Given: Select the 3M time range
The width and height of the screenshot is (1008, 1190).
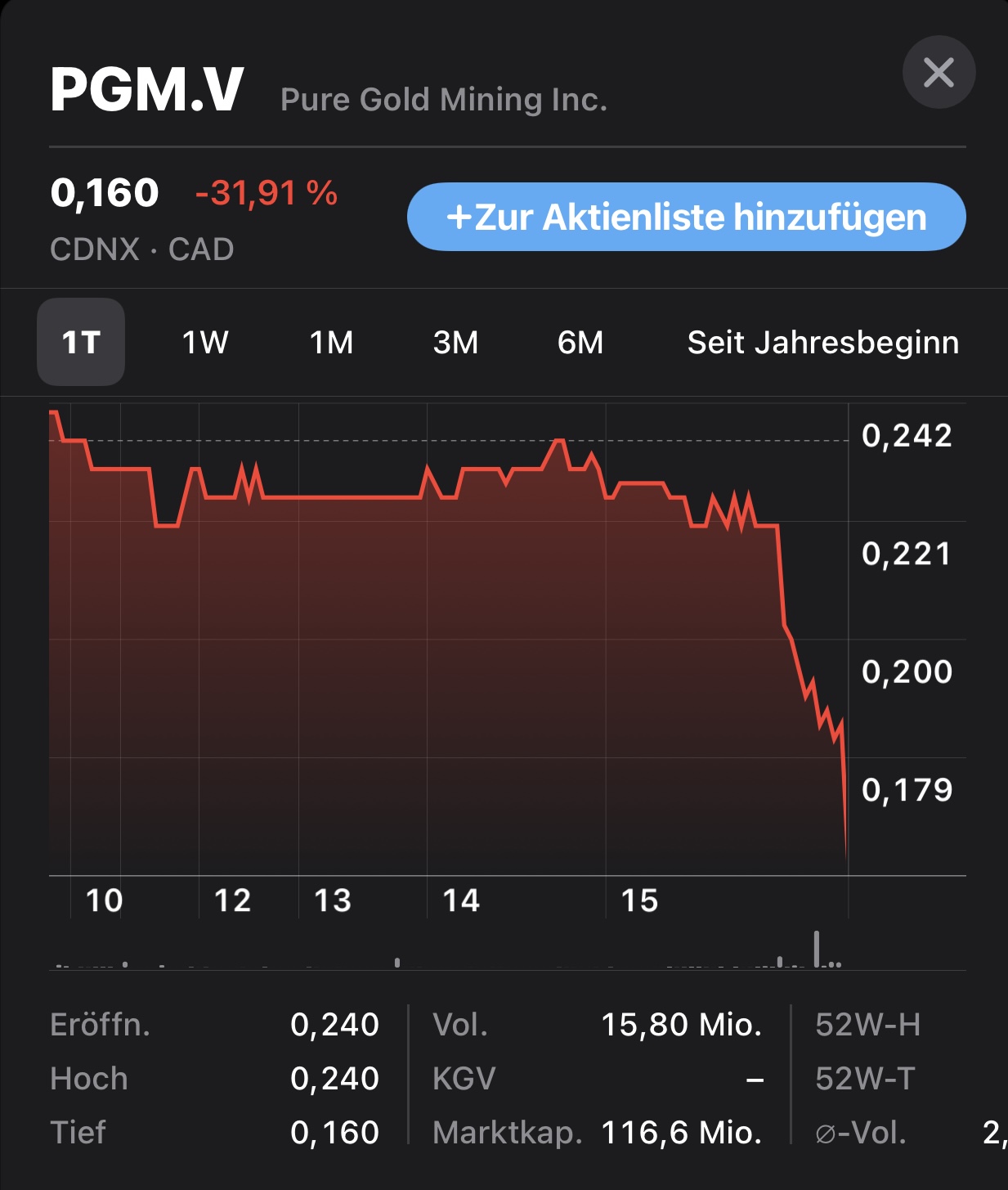Looking at the screenshot, I should [x=455, y=343].
